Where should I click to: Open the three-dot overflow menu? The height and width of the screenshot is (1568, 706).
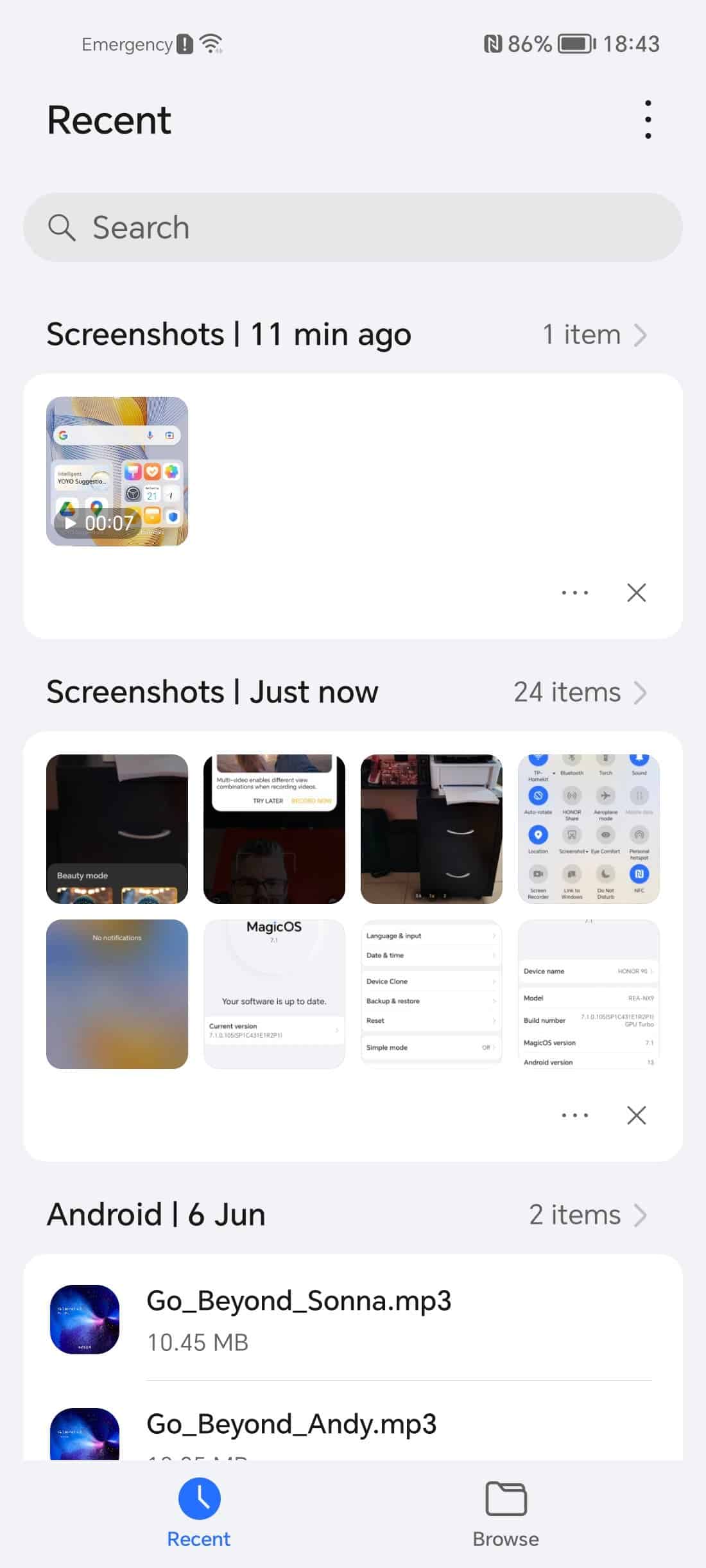pyautogui.click(x=648, y=119)
